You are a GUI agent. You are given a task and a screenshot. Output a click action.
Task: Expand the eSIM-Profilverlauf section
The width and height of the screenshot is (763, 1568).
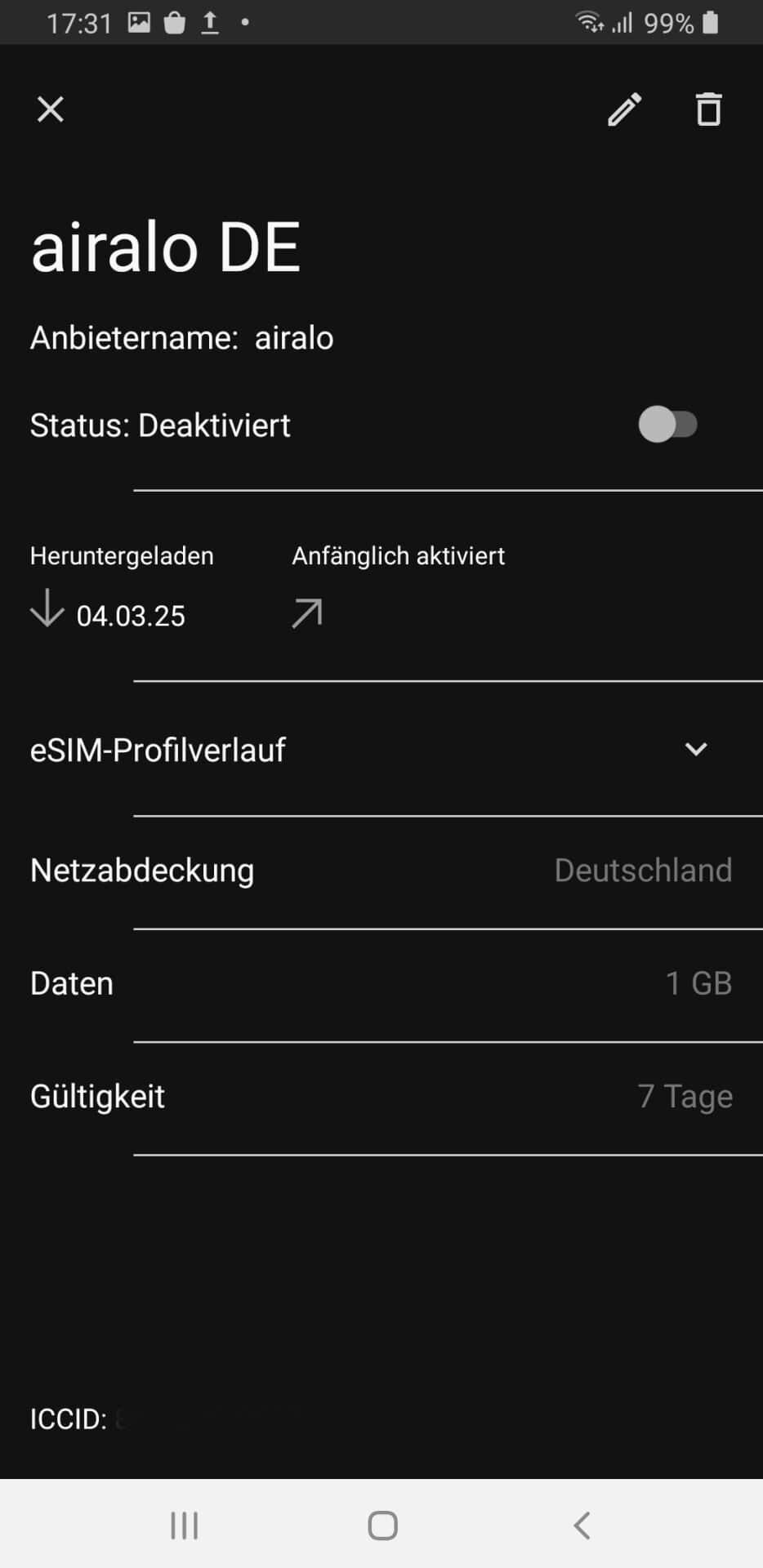click(696, 749)
